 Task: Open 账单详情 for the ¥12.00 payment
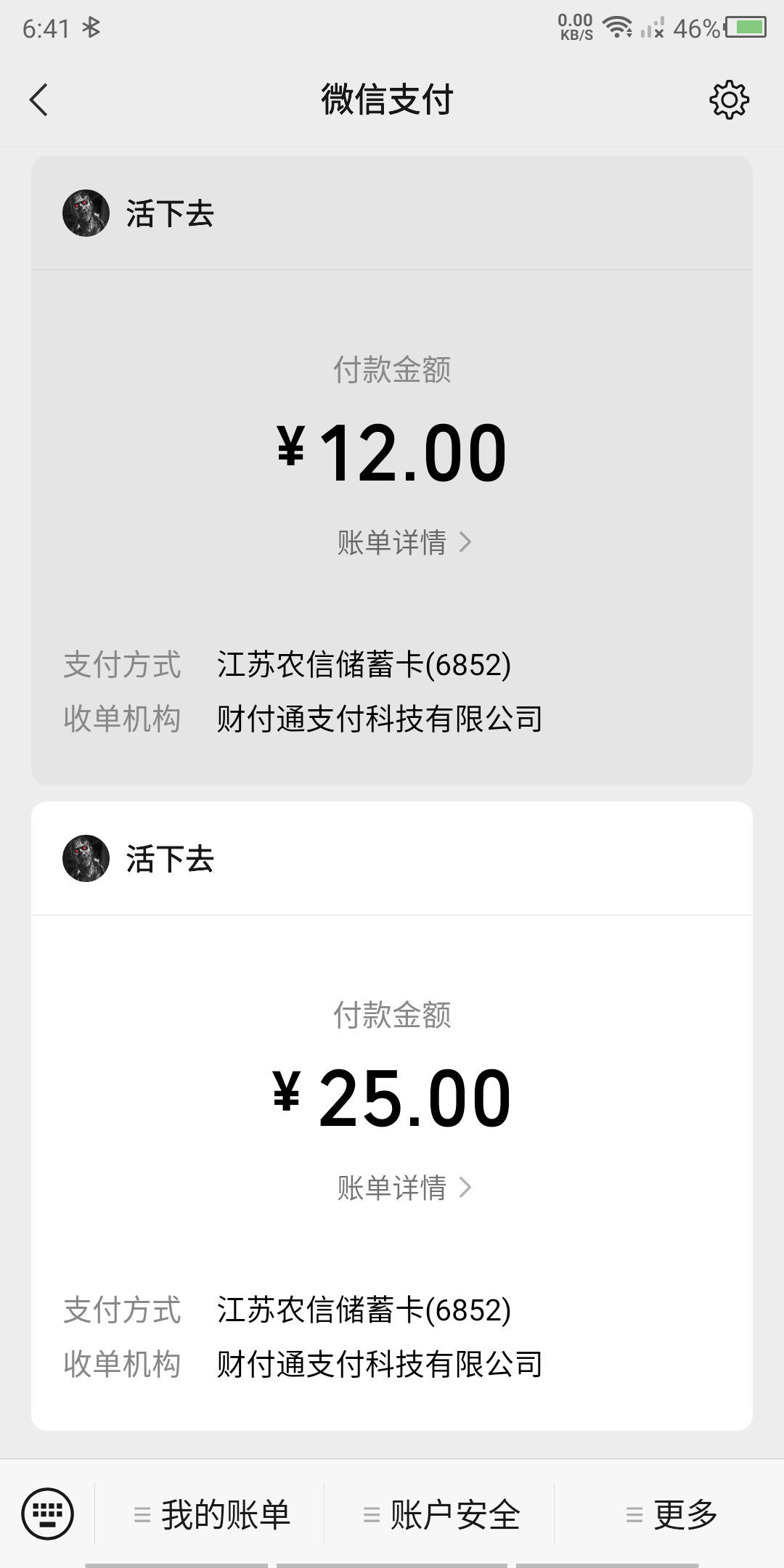392,541
